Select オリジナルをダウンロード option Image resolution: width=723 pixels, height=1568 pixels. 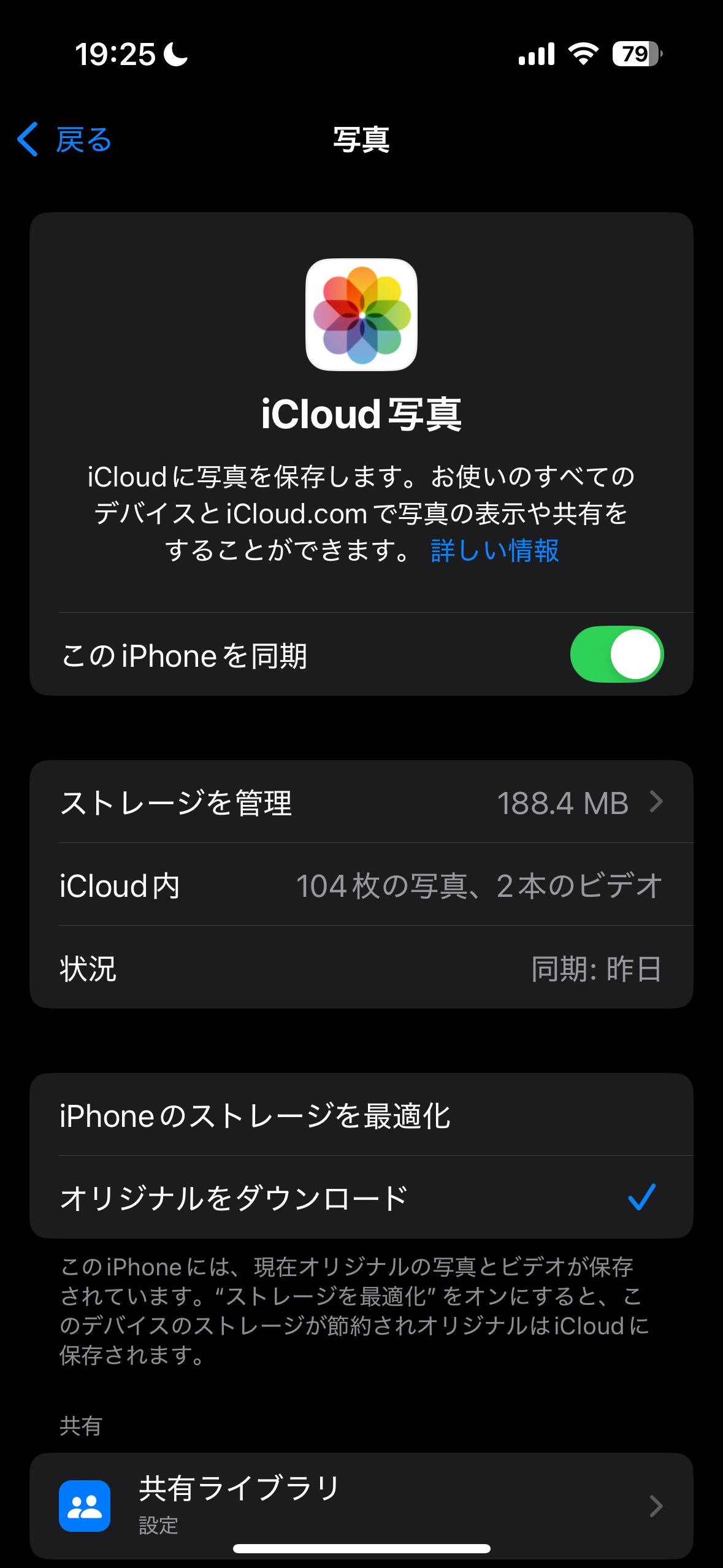coord(361,1197)
